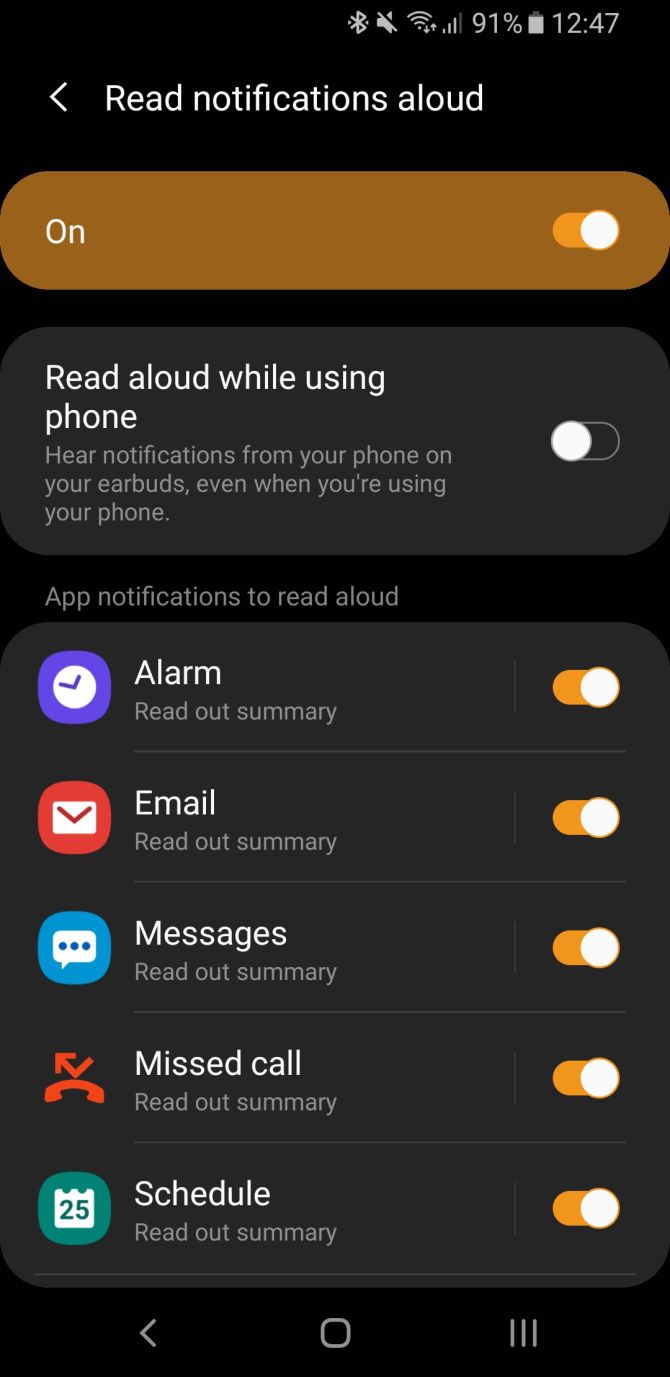Disable the Alarm notification toggle
Viewport: 670px width, 1377px height.
tap(585, 688)
